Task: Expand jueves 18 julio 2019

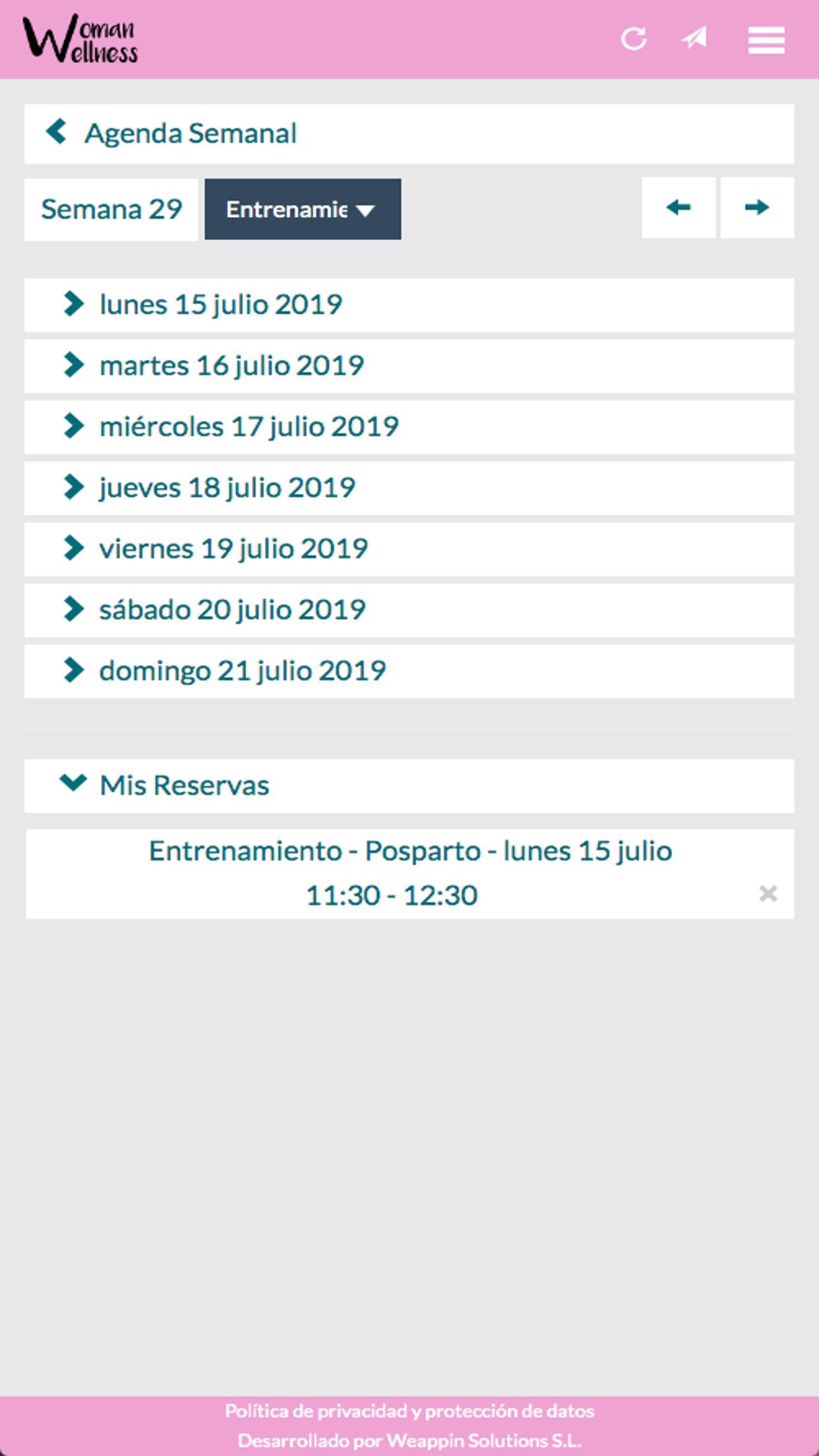Action: pyautogui.click(x=409, y=488)
